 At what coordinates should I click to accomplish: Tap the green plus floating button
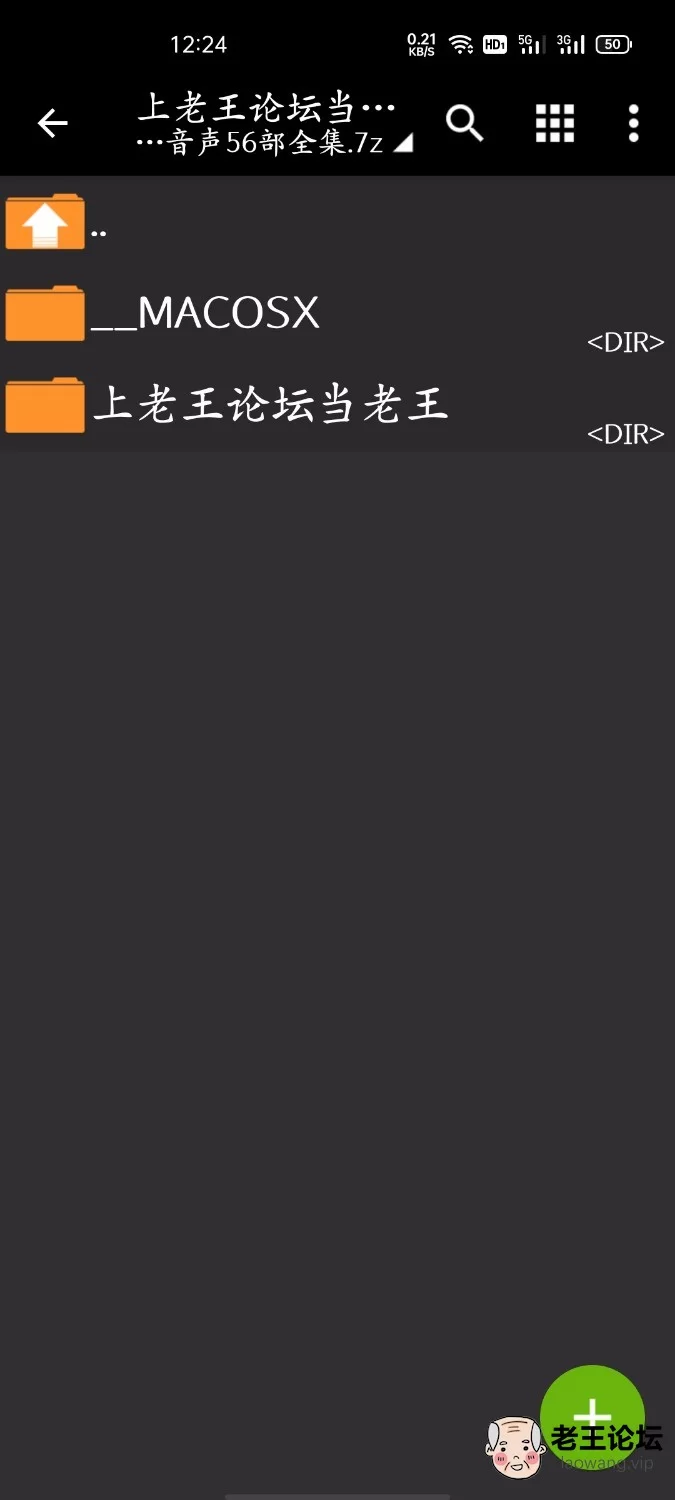pyautogui.click(x=592, y=1417)
